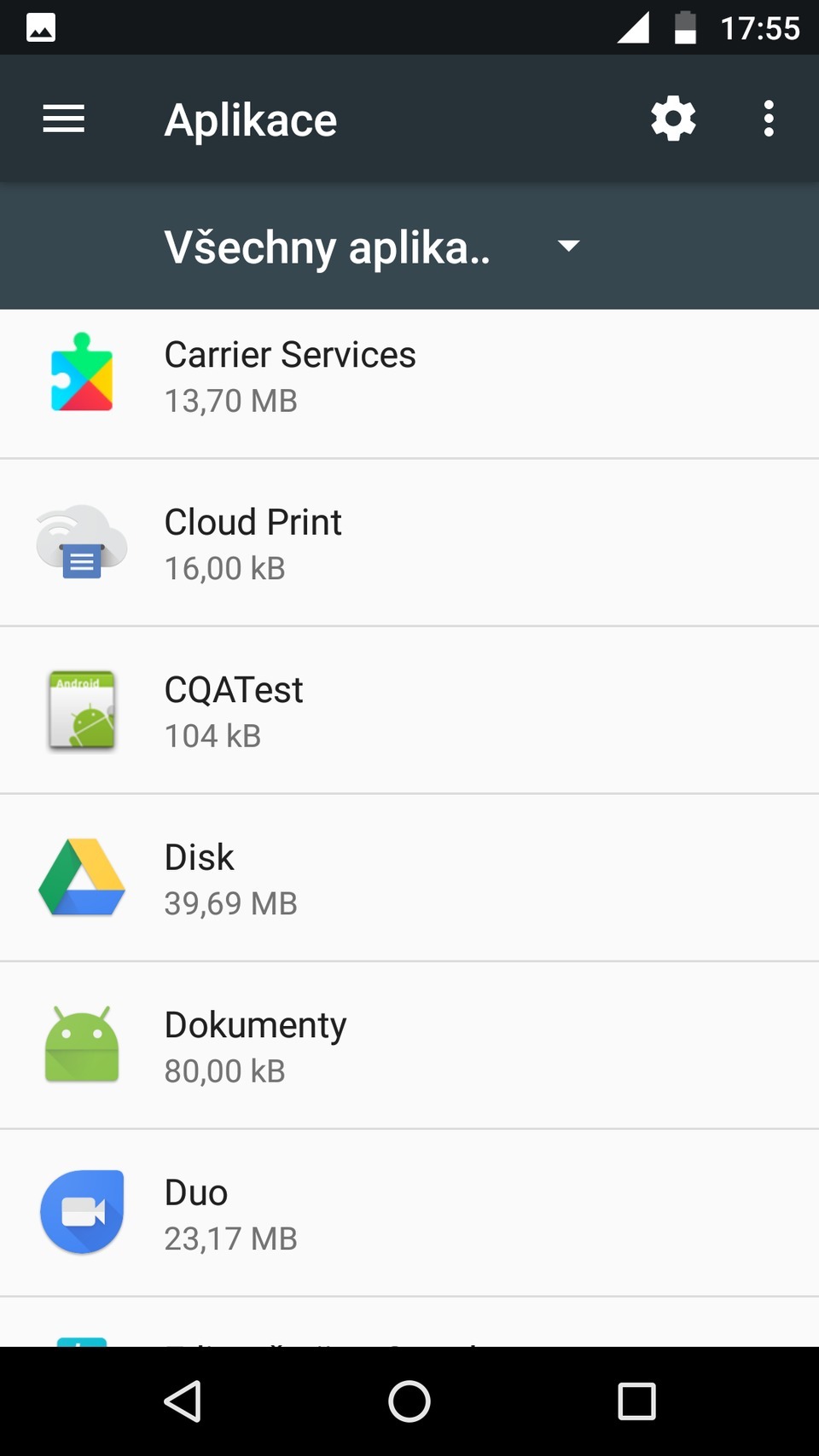The image size is (819, 1456).
Task: Tap the battery indicator in status bar
Action: (x=687, y=26)
